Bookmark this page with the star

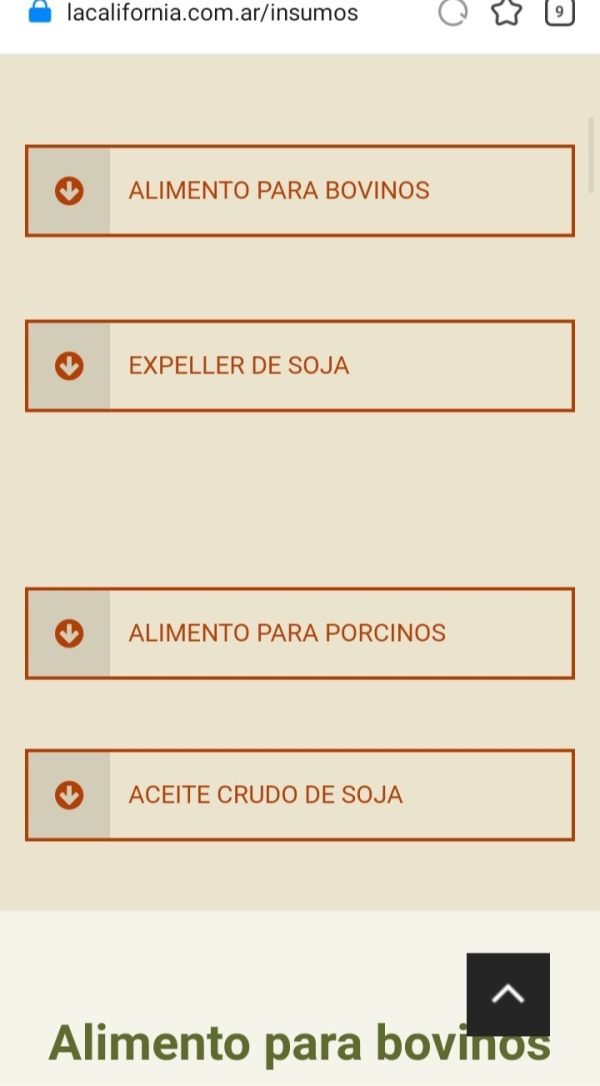point(506,12)
